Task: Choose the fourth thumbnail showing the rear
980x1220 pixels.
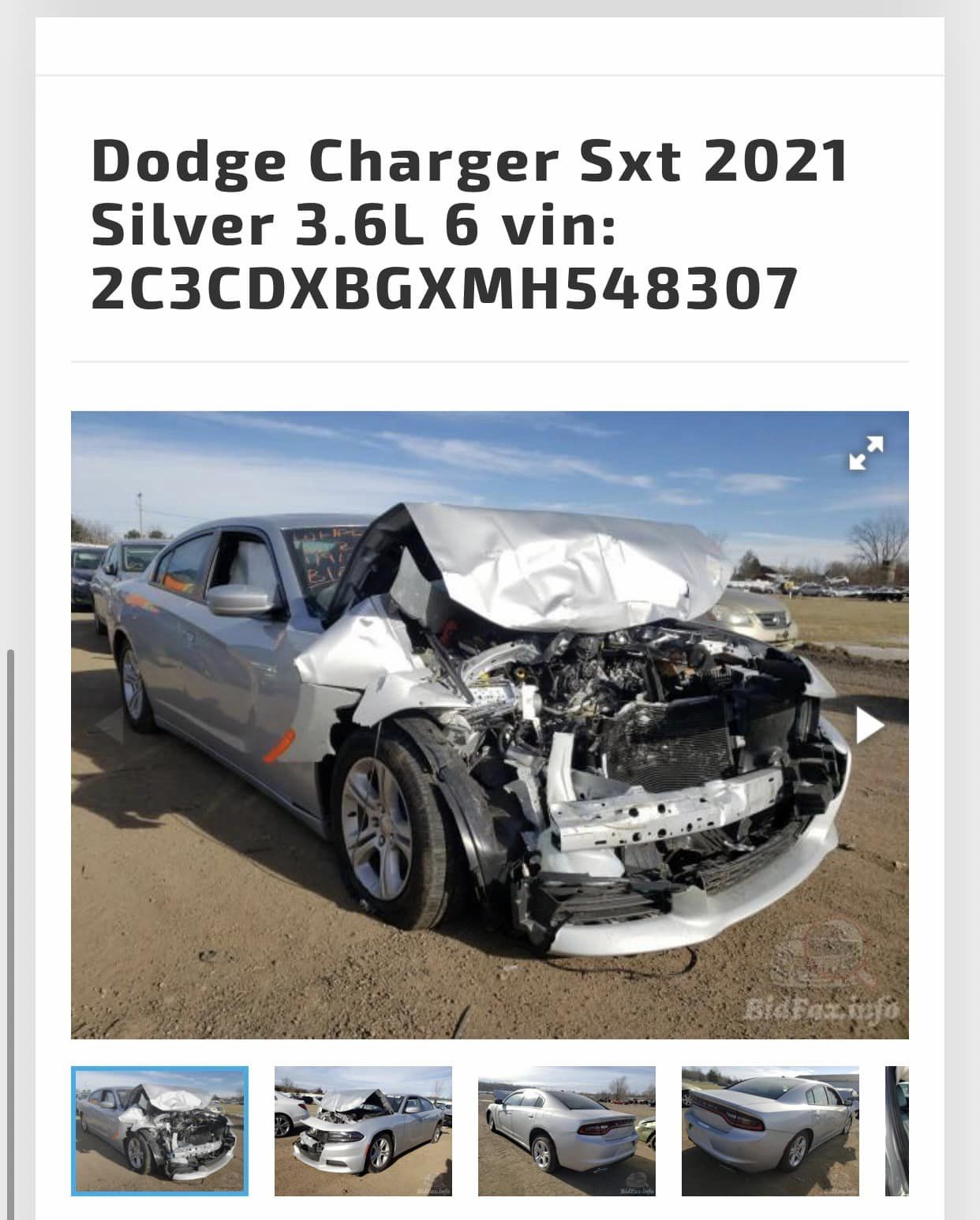Action: [x=770, y=1130]
